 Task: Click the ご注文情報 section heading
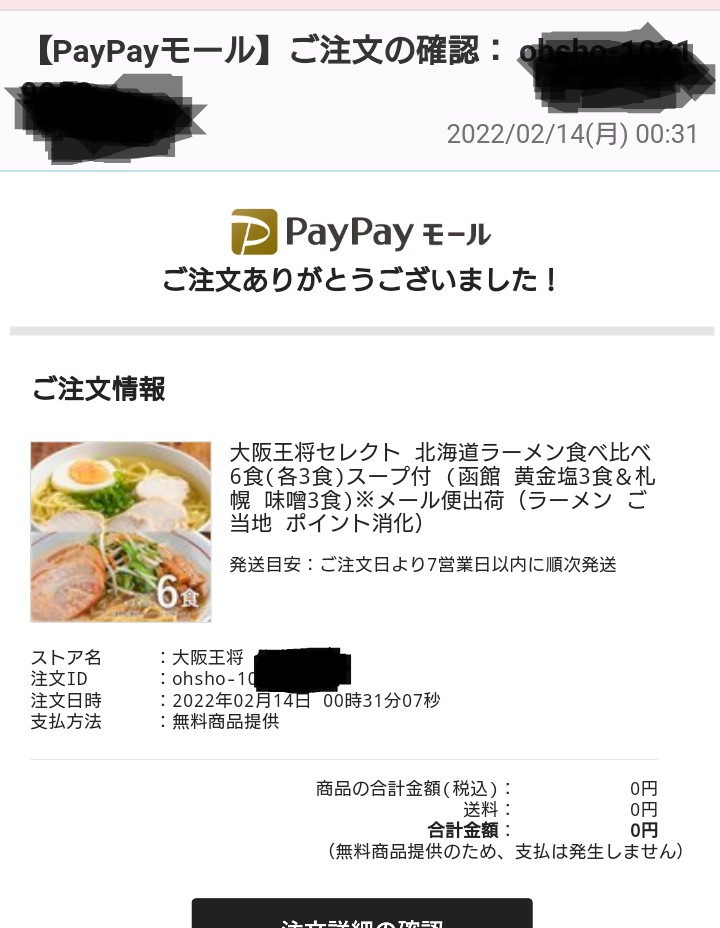pos(100,390)
